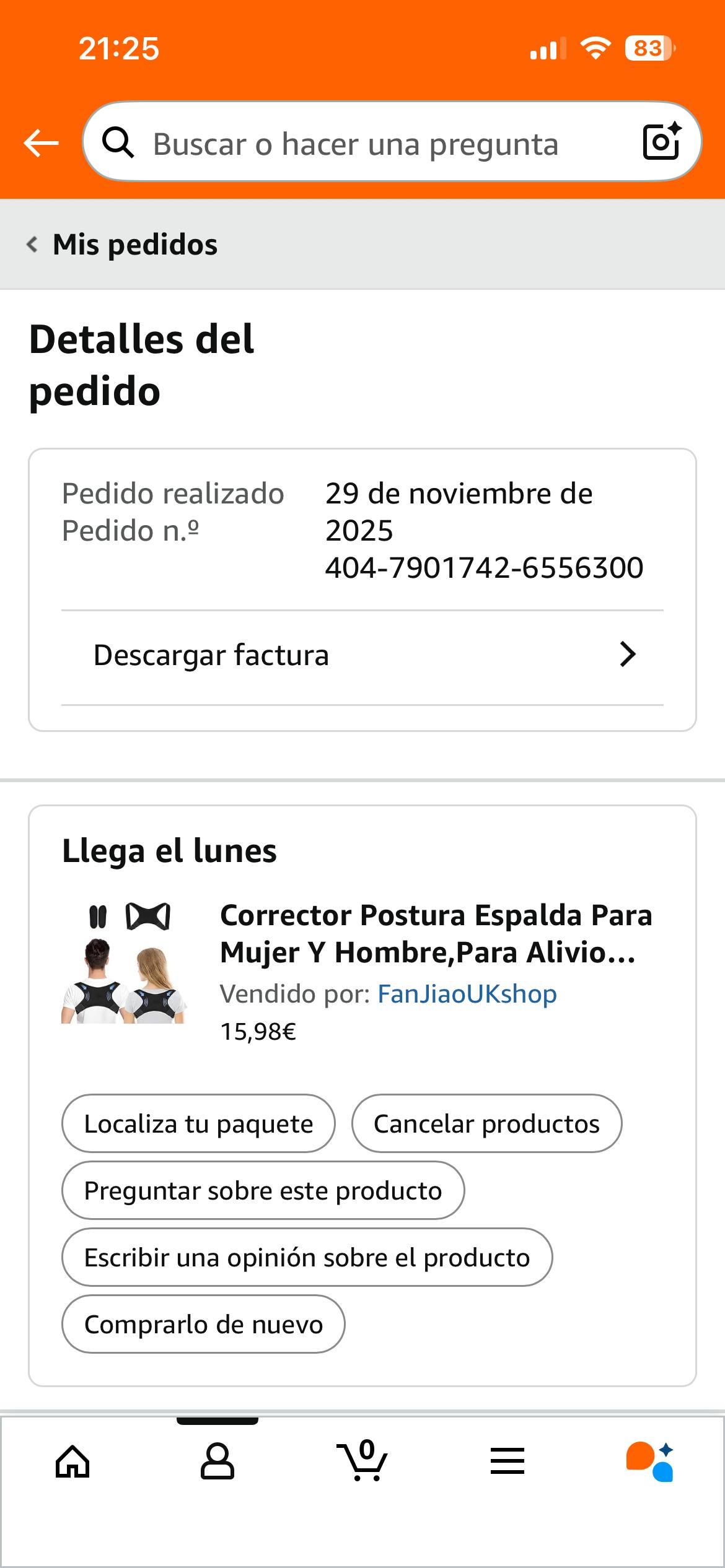
Task: Visit seller FanJiaoUKshop
Action: [x=467, y=994]
